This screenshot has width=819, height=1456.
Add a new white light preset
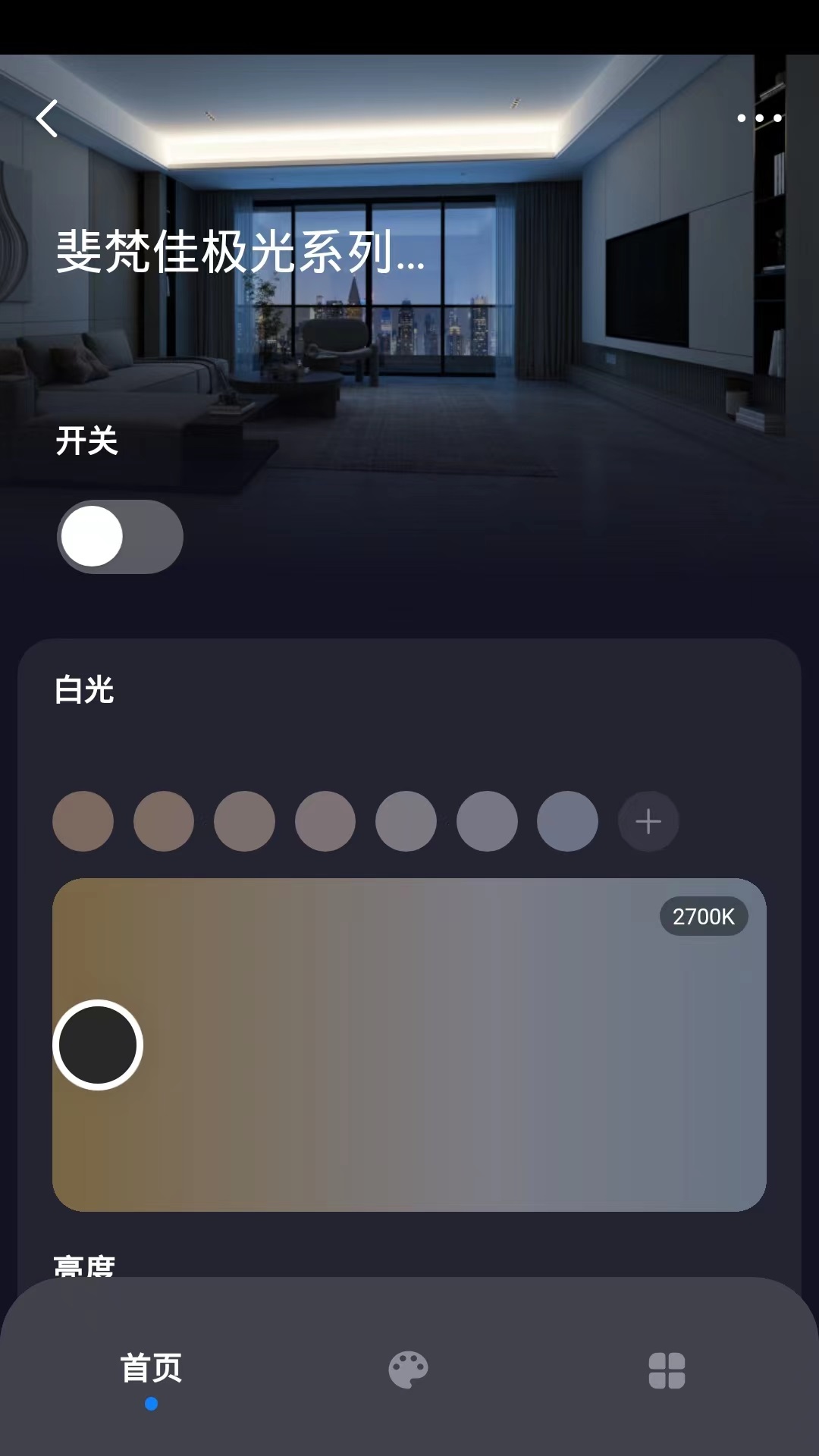coord(648,821)
